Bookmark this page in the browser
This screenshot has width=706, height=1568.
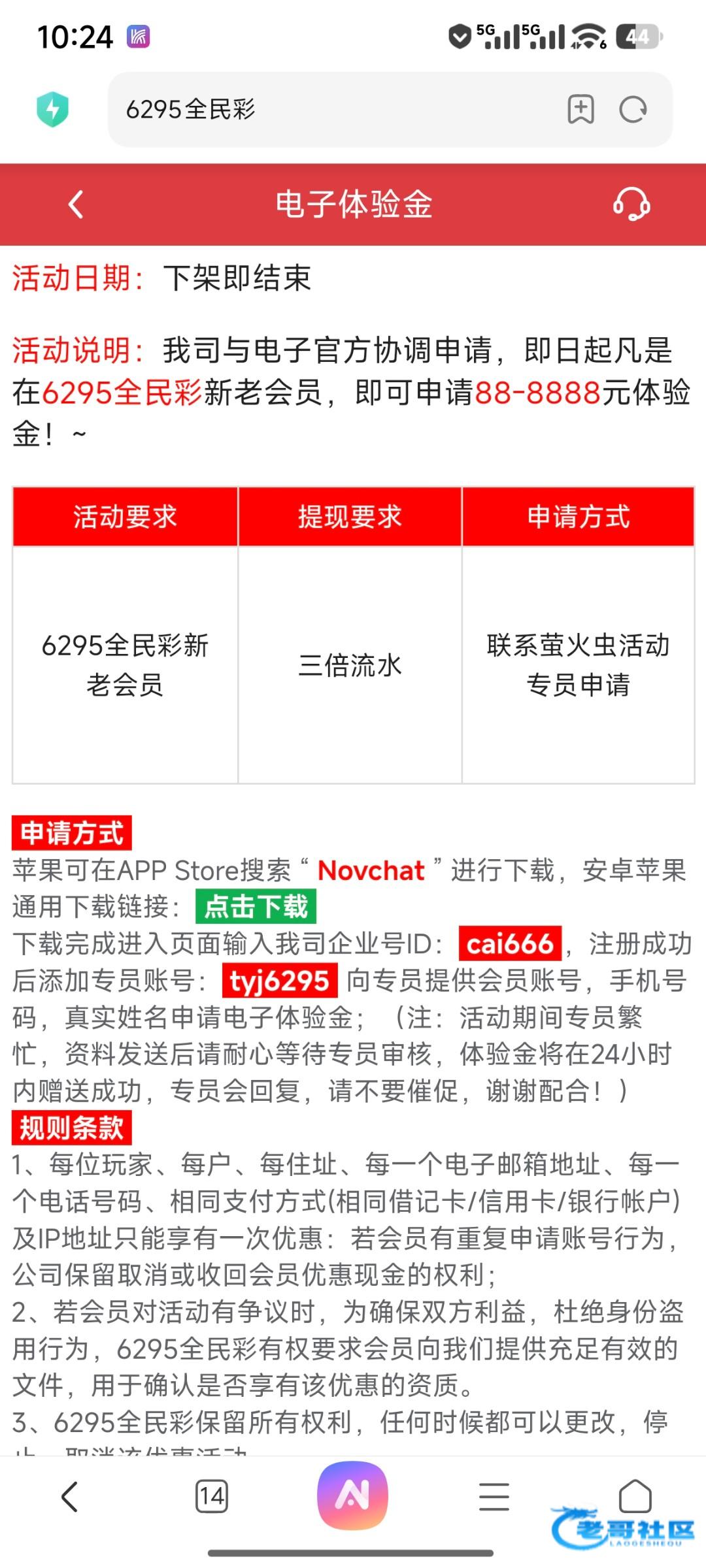coord(580,109)
